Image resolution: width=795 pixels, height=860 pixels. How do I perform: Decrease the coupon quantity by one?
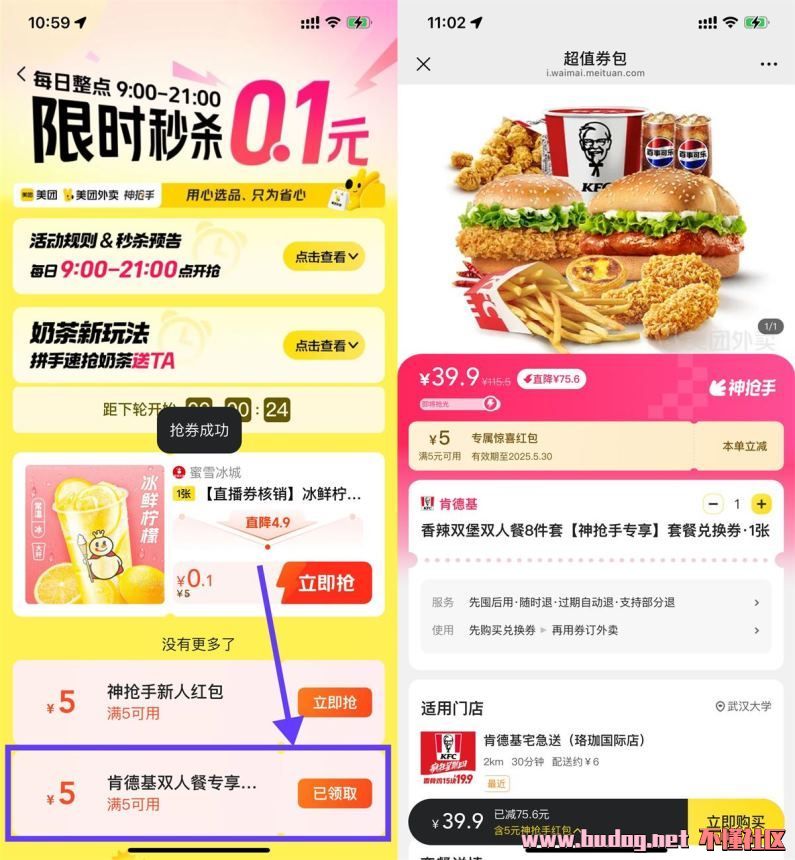point(713,504)
